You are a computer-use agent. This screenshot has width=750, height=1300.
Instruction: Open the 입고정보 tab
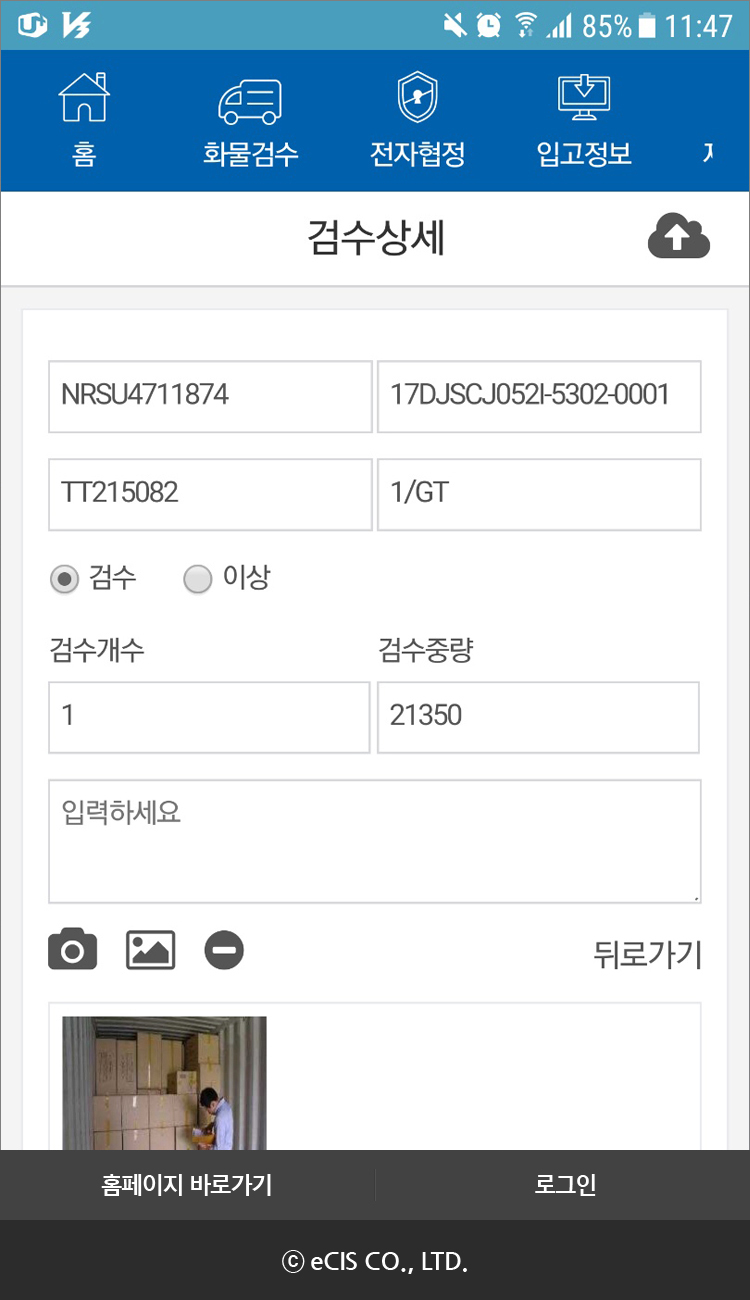(585, 120)
